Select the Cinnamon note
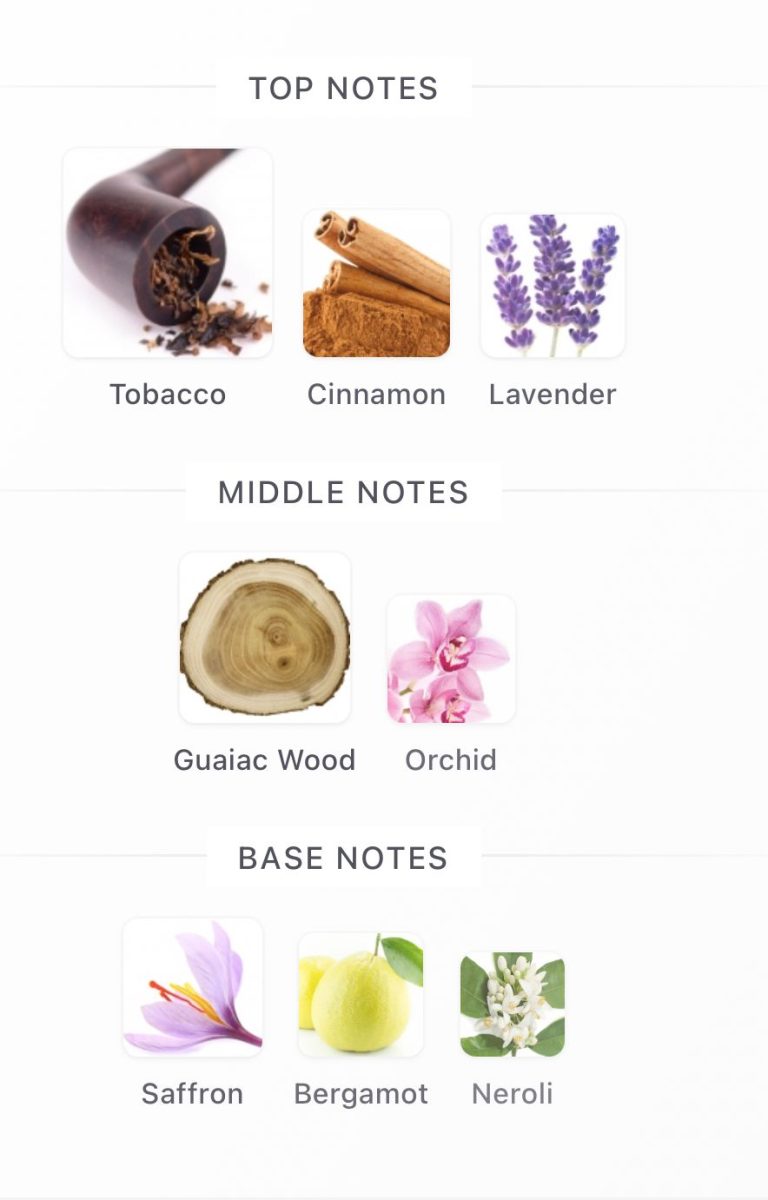This screenshot has height=1200, width=768. pyautogui.click(x=377, y=284)
